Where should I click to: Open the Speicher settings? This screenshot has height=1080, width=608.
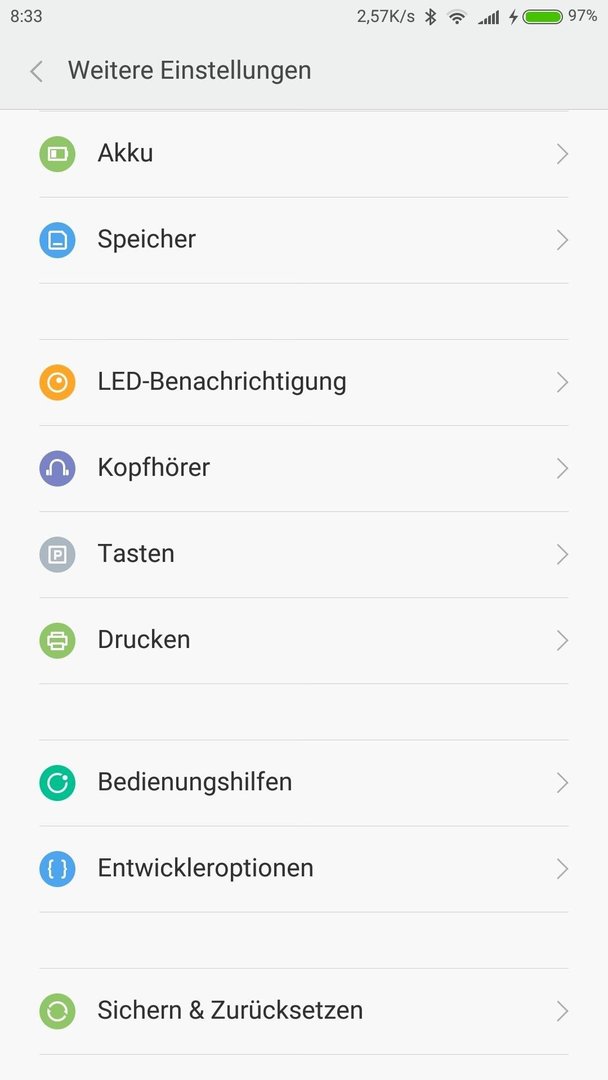pos(304,240)
